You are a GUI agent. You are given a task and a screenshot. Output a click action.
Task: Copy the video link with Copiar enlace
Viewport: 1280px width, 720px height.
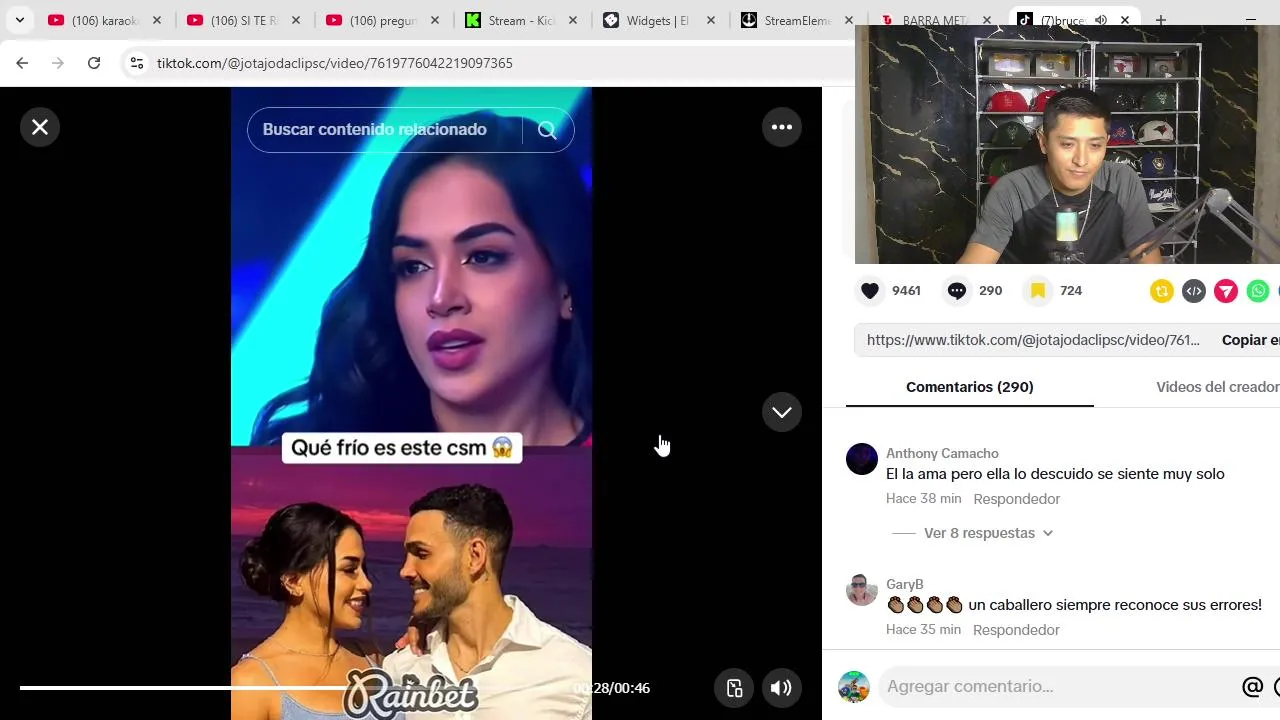pyautogui.click(x=1250, y=340)
